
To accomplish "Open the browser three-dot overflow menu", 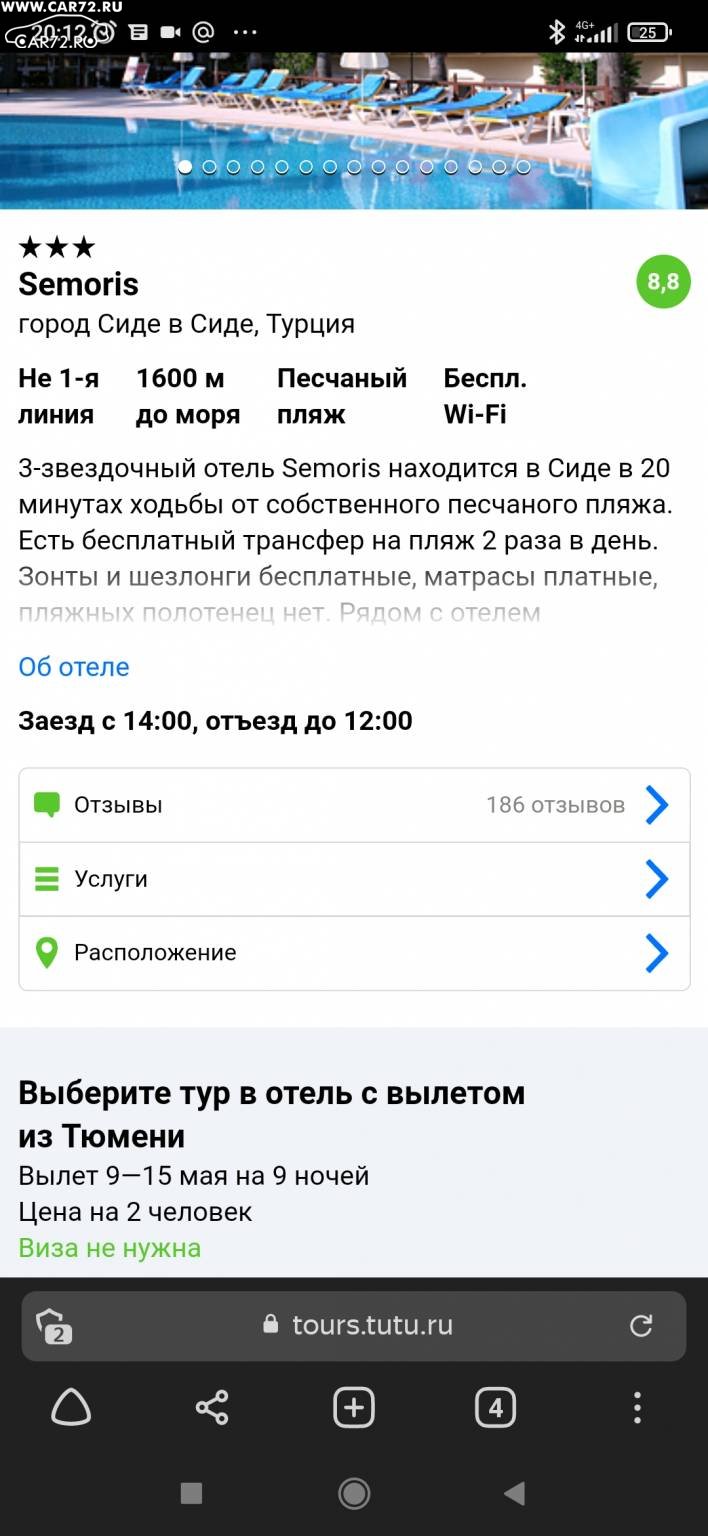I will (637, 1409).
